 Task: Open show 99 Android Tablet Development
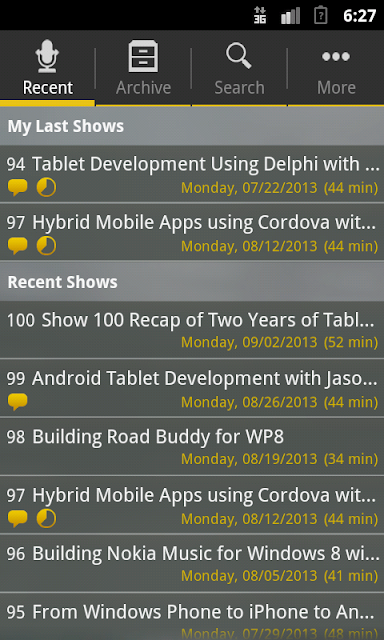(192, 388)
